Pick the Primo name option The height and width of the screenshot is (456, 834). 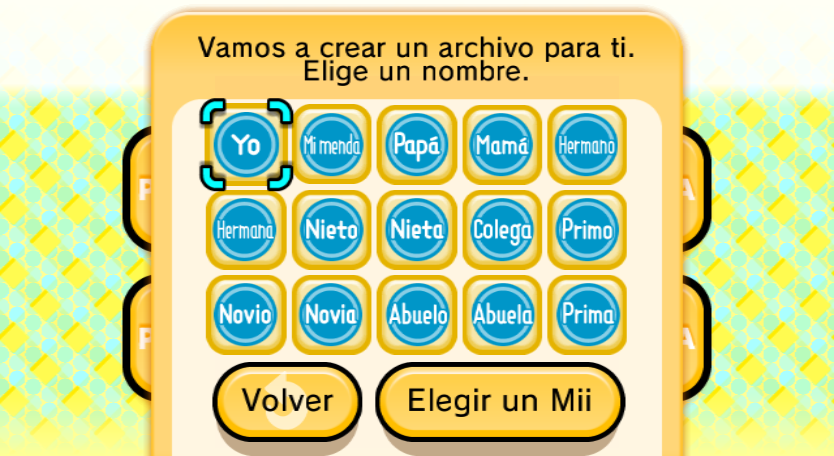click(587, 230)
